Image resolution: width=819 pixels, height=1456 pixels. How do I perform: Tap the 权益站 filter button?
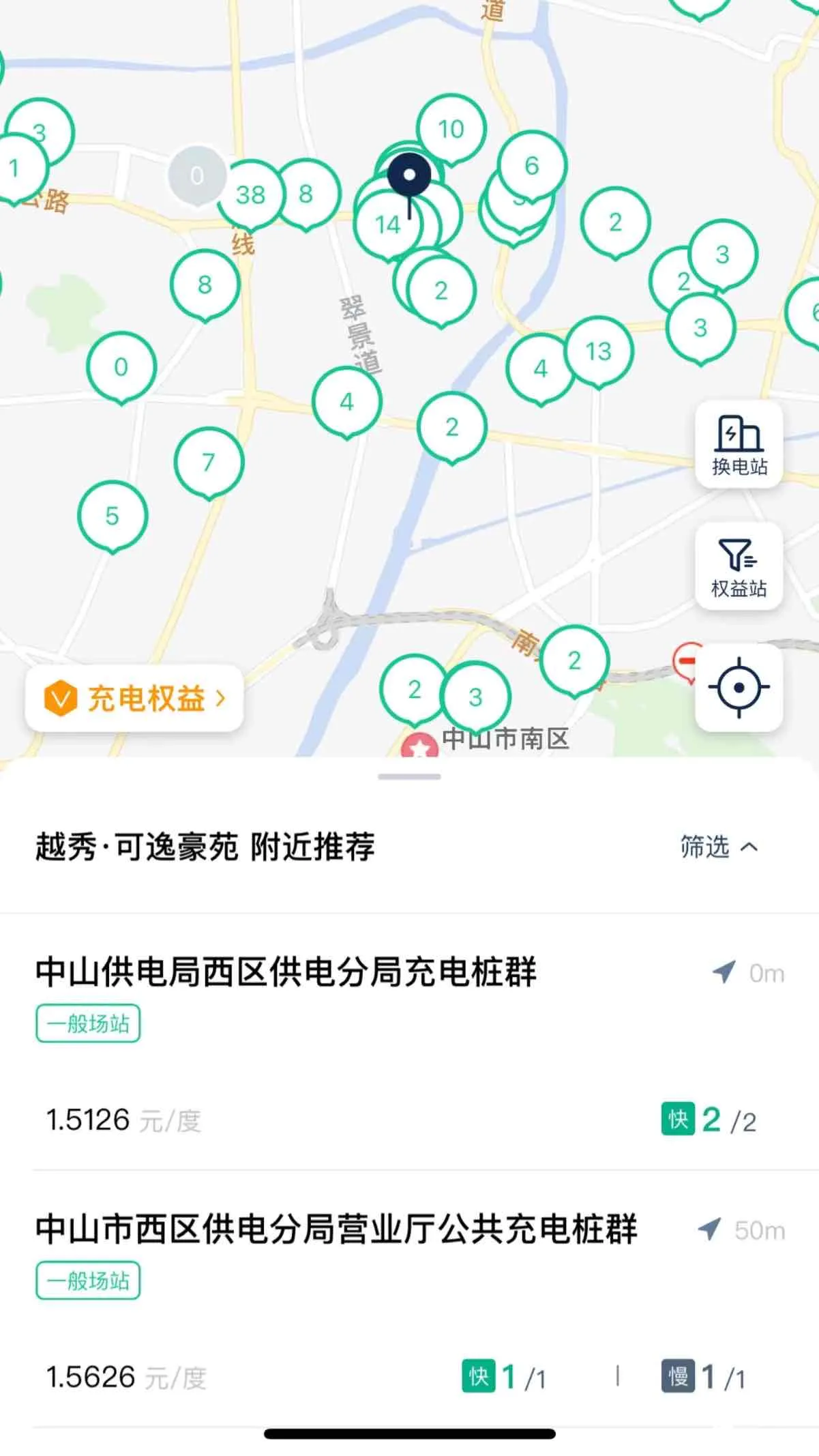coord(739,566)
